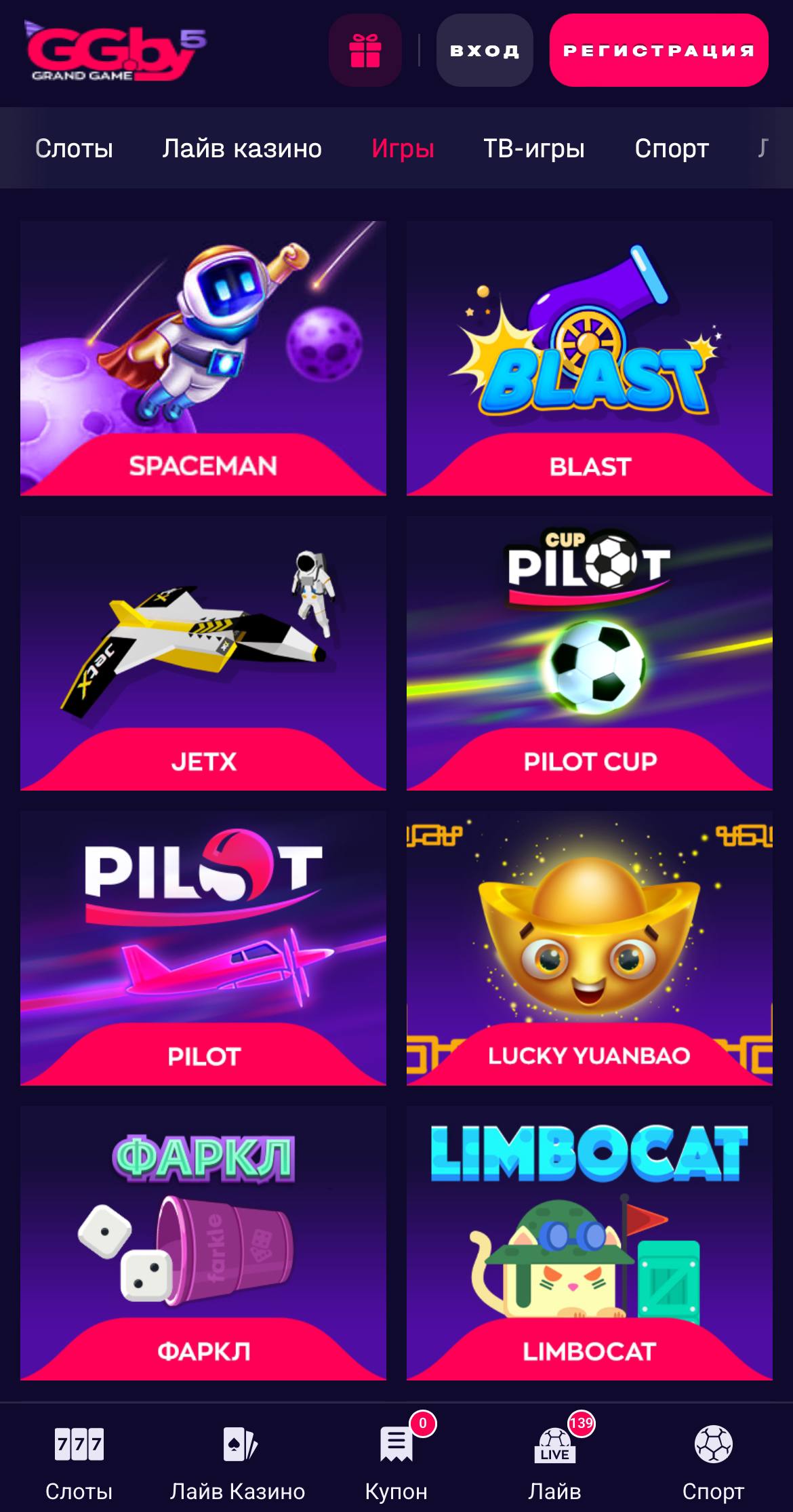Switch to the top Слоты tab
Viewport: 793px width, 1512px height.
(74, 148)
